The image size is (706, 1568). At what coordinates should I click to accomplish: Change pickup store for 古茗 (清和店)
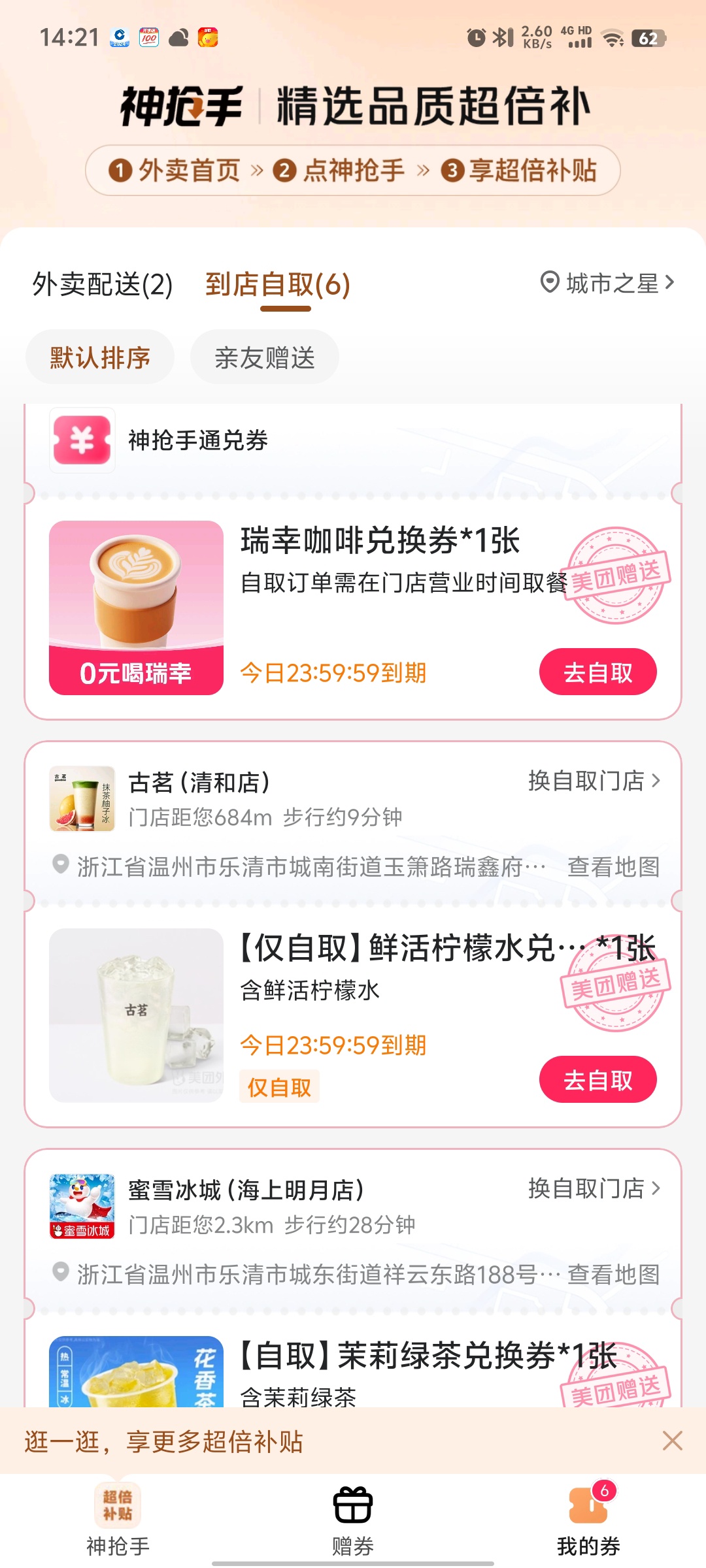click(x=594, y=781)
